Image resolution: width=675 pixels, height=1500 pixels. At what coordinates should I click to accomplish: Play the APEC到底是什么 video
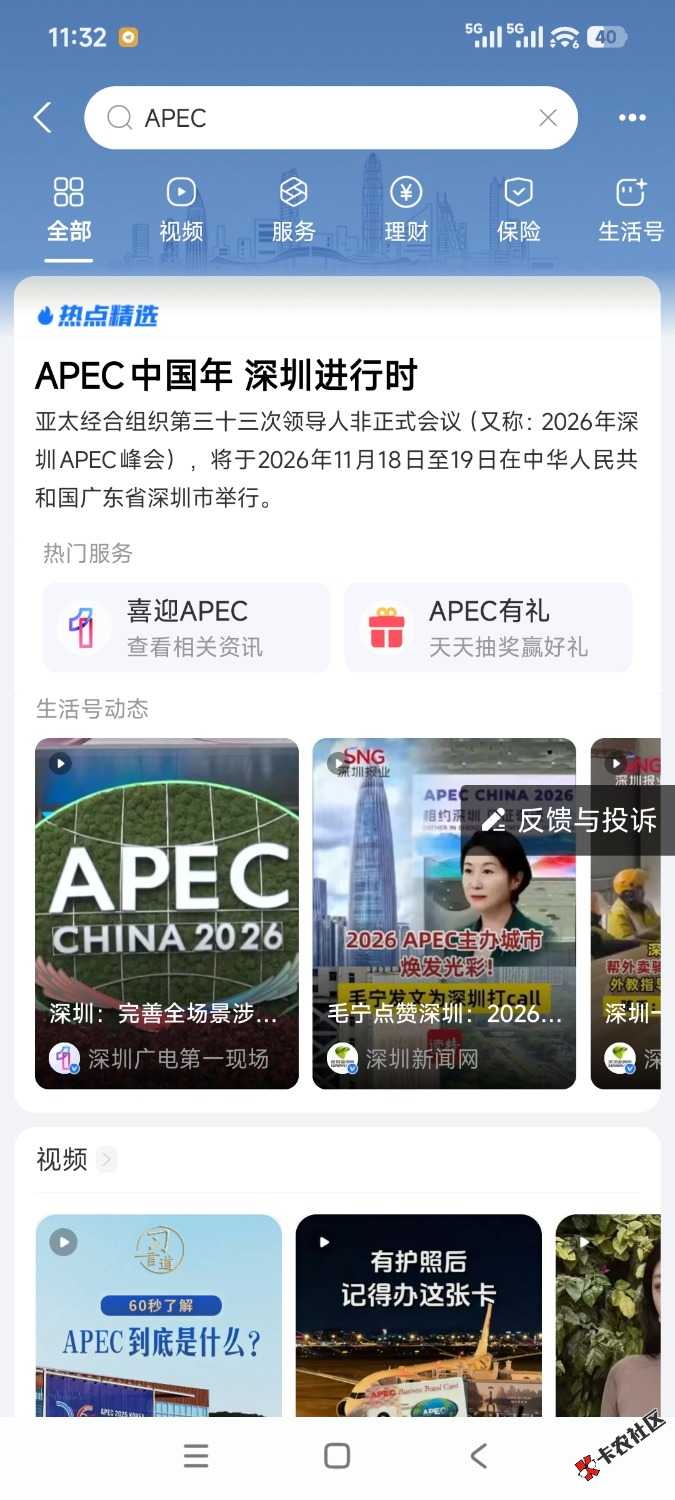[159, 1315]
